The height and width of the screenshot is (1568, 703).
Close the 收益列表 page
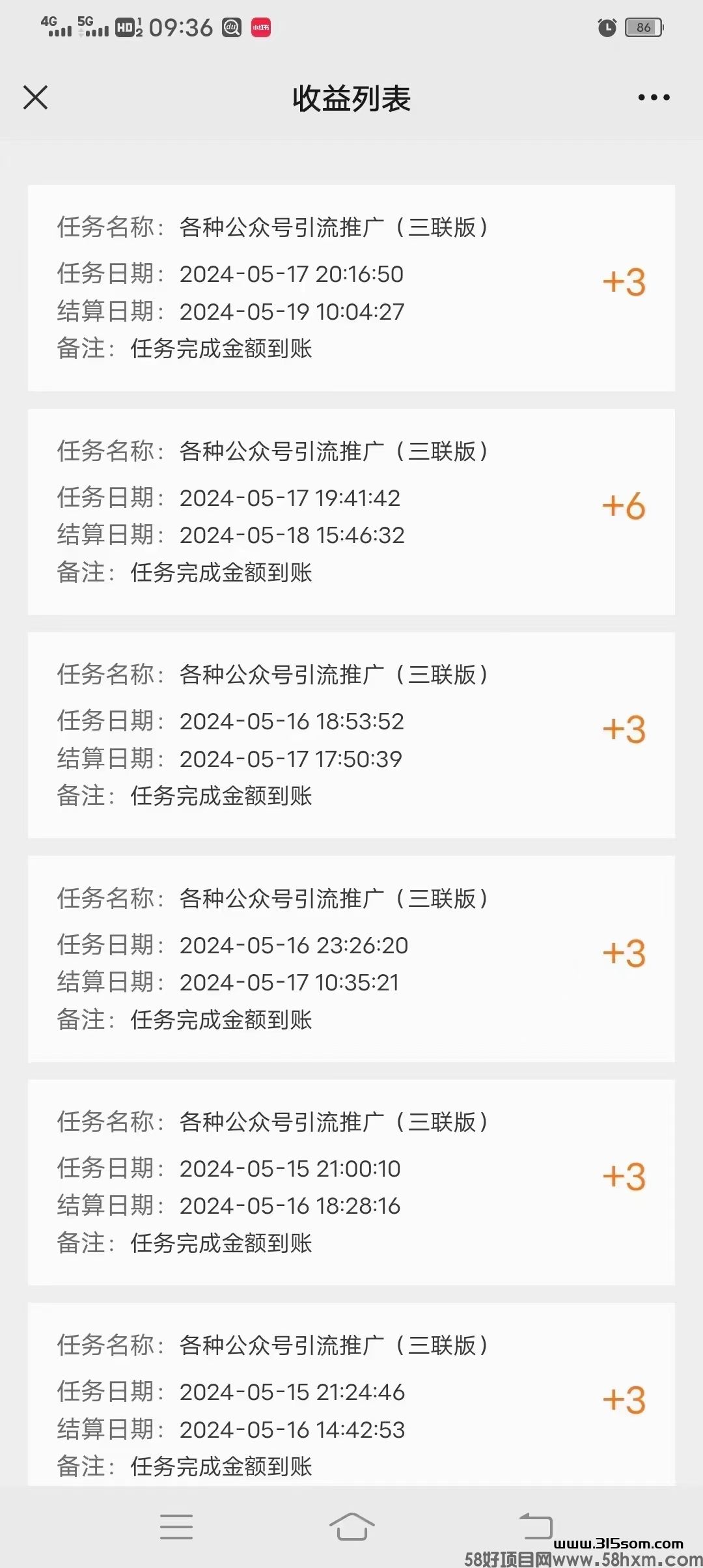point(35,98)
